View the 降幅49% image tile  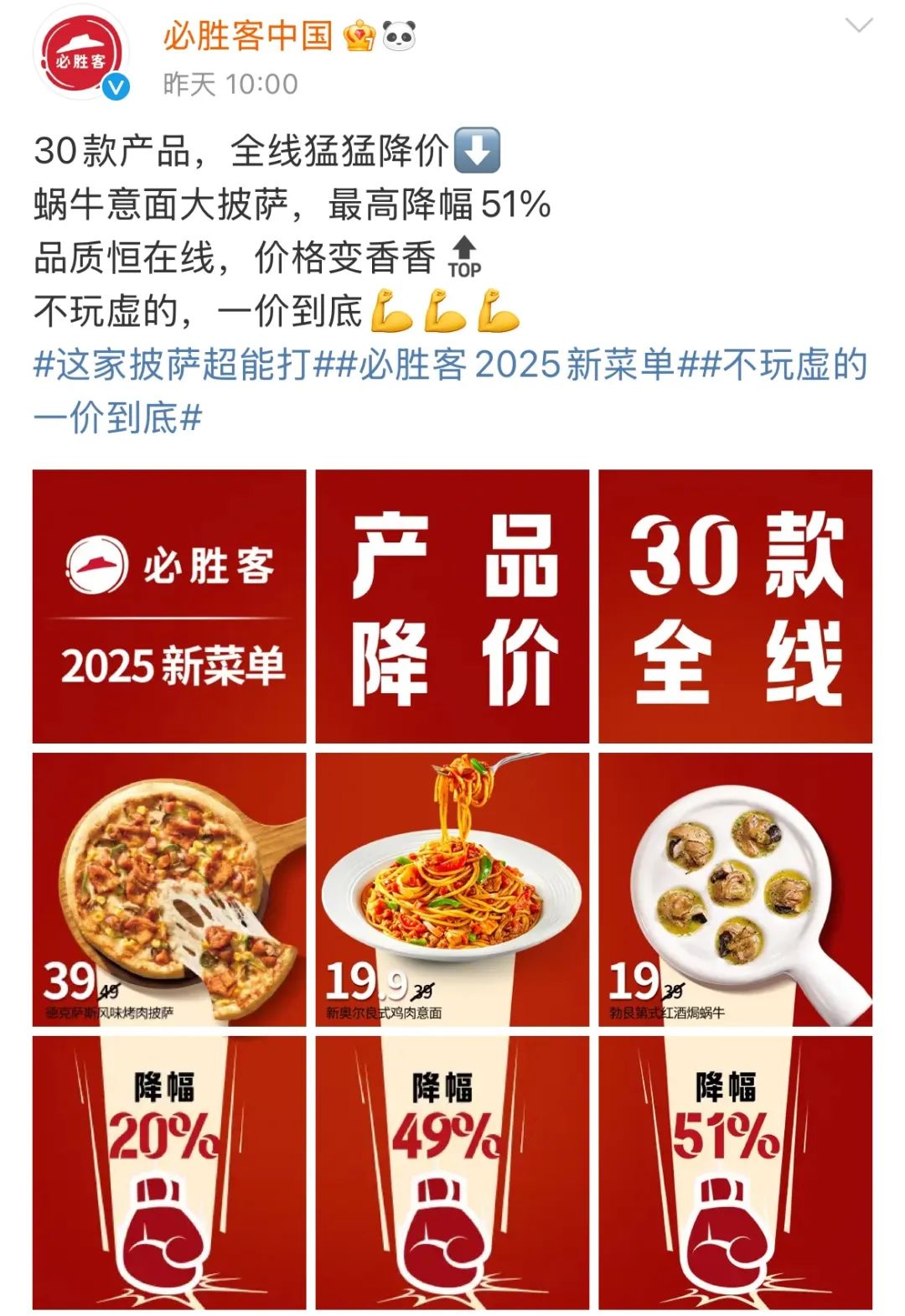pyautogui.click(x=452, y=1172)
